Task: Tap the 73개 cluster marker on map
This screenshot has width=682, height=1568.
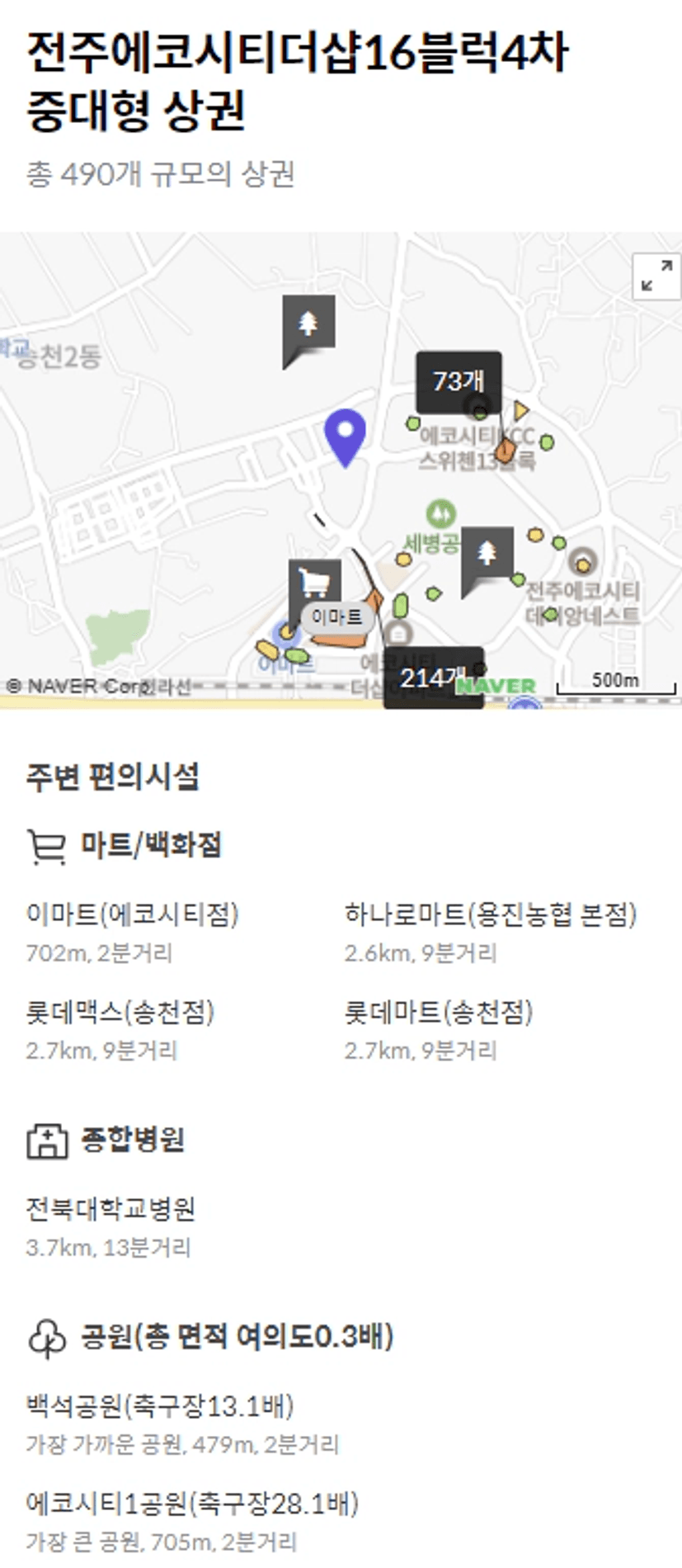Action: point(458,381)
